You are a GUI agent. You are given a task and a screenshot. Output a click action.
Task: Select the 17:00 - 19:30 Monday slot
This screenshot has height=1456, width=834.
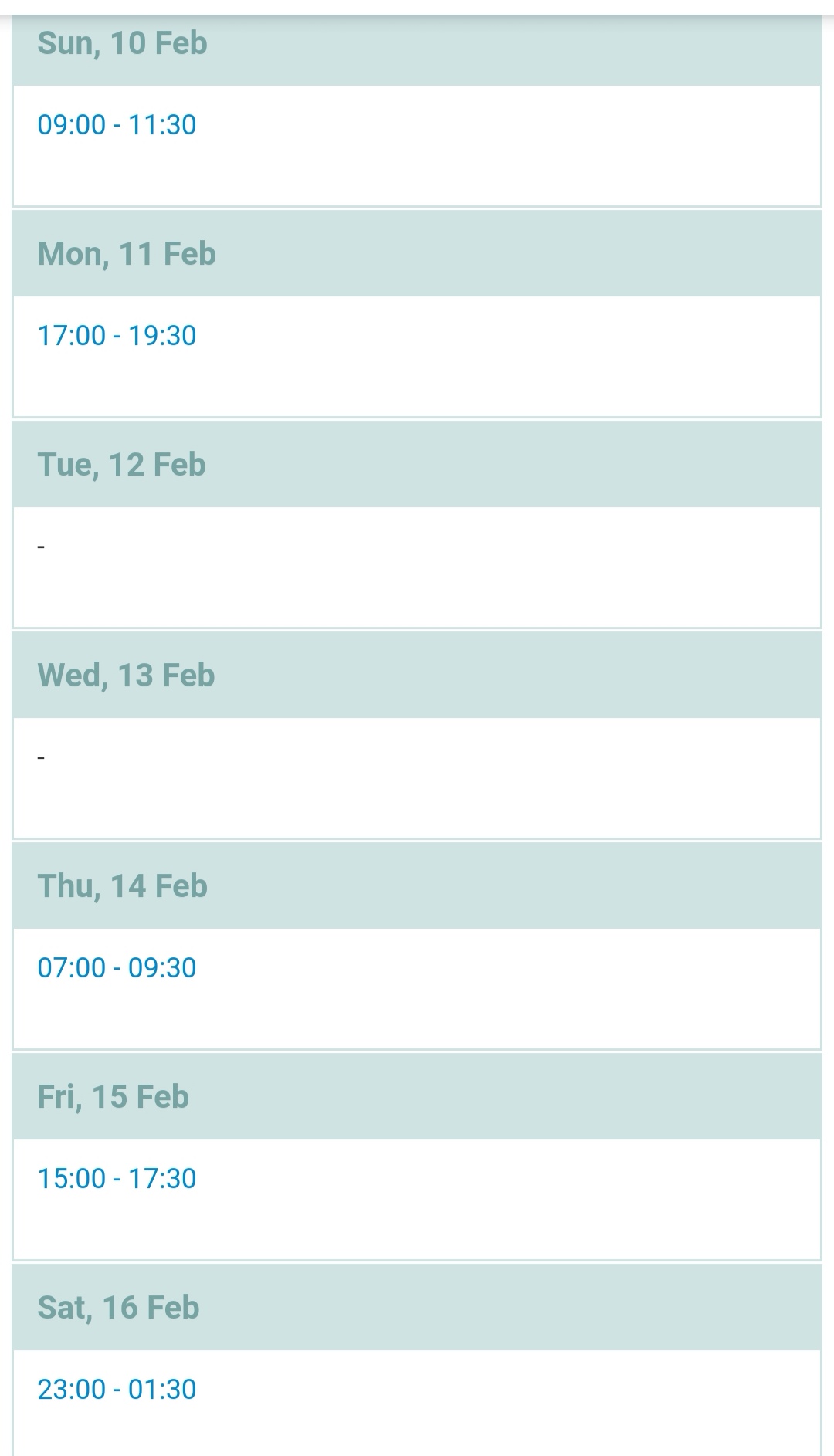click(117, 335)
